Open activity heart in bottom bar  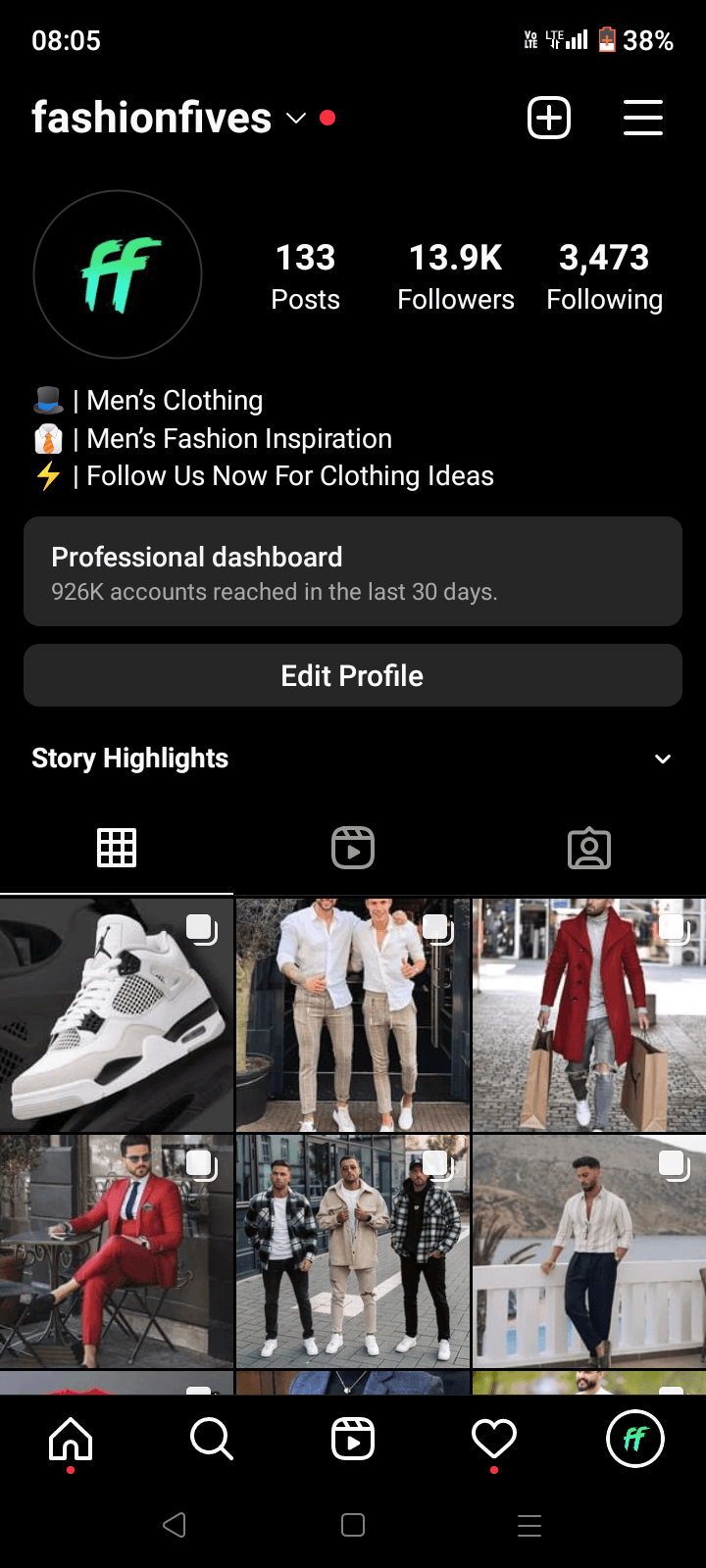click(x=494, y=1439)
